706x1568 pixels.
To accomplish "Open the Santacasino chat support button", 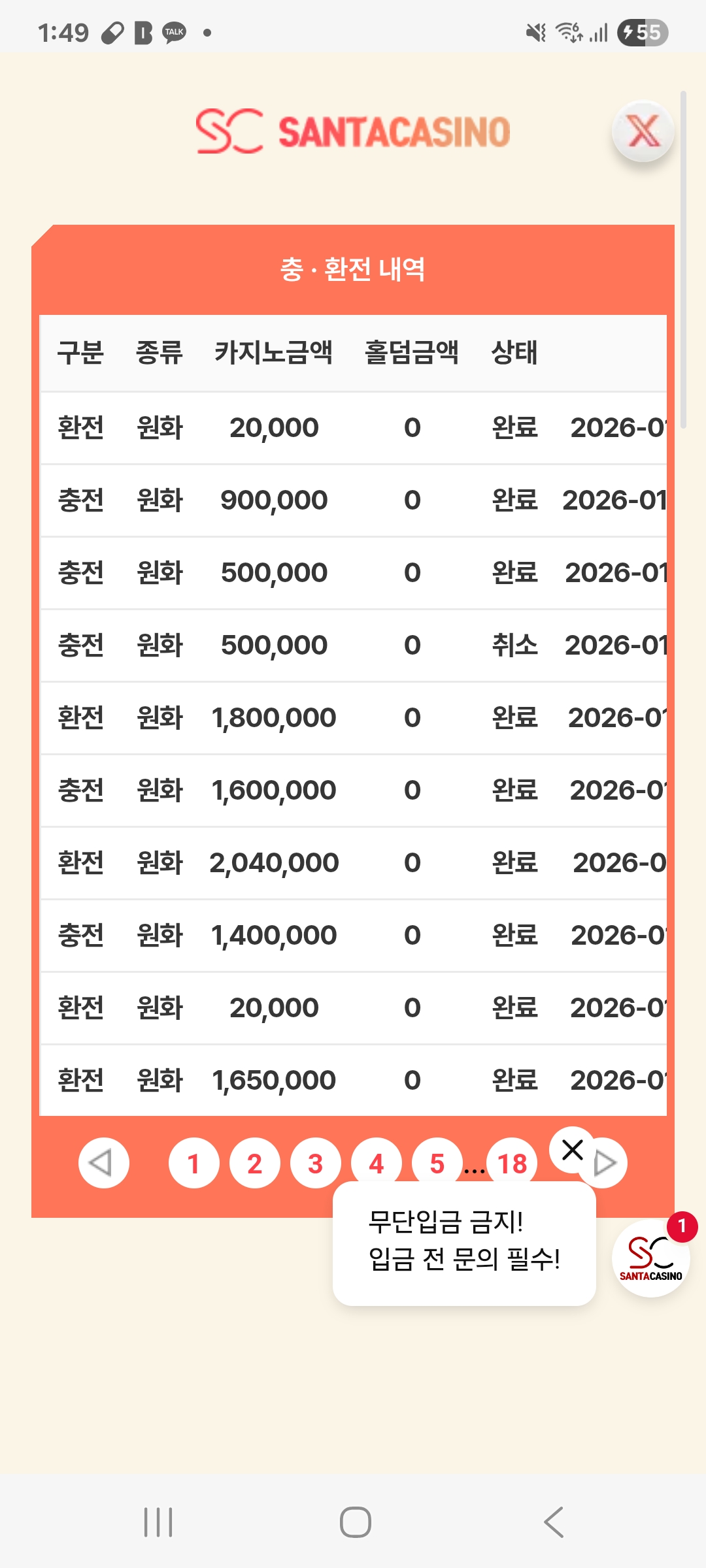I will tap(650, 1258).
